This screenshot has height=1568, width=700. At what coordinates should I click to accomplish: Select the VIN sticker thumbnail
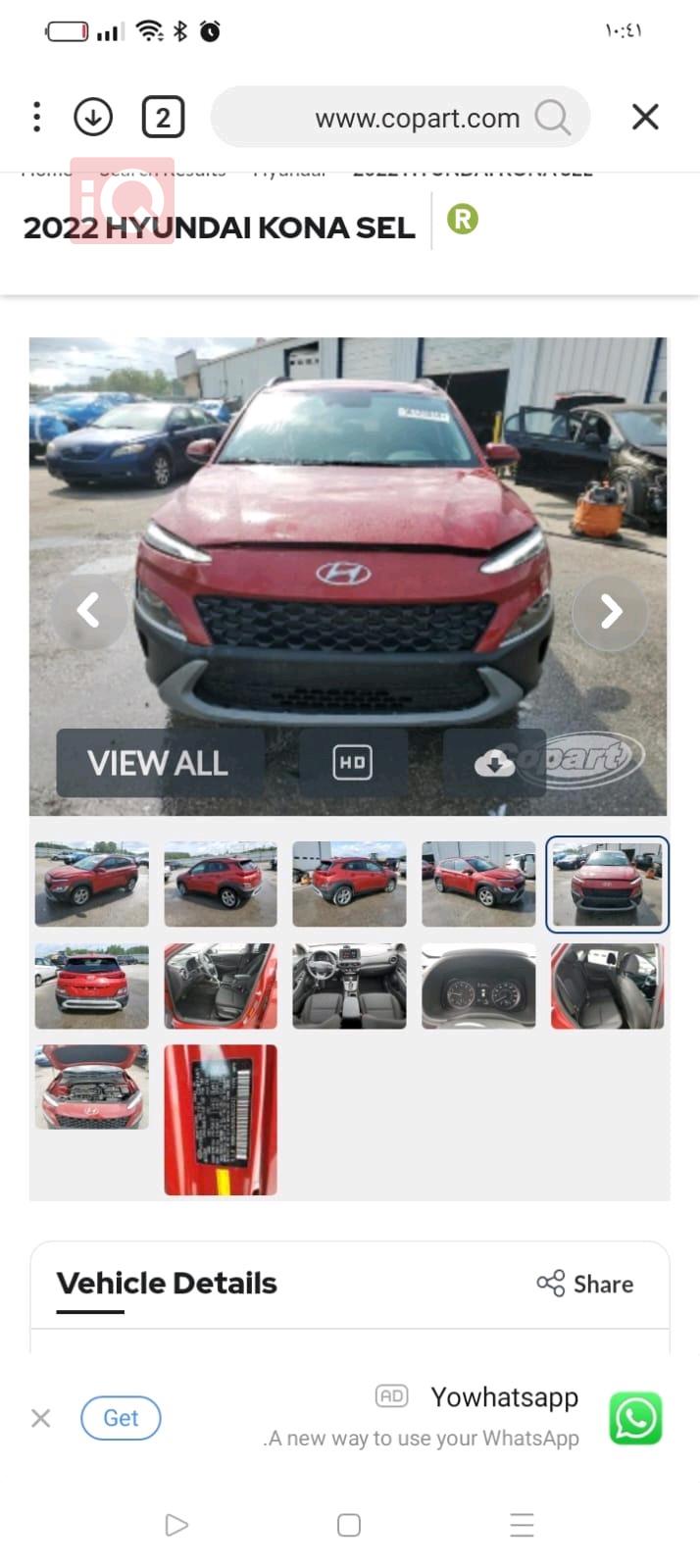point(221,1120)
